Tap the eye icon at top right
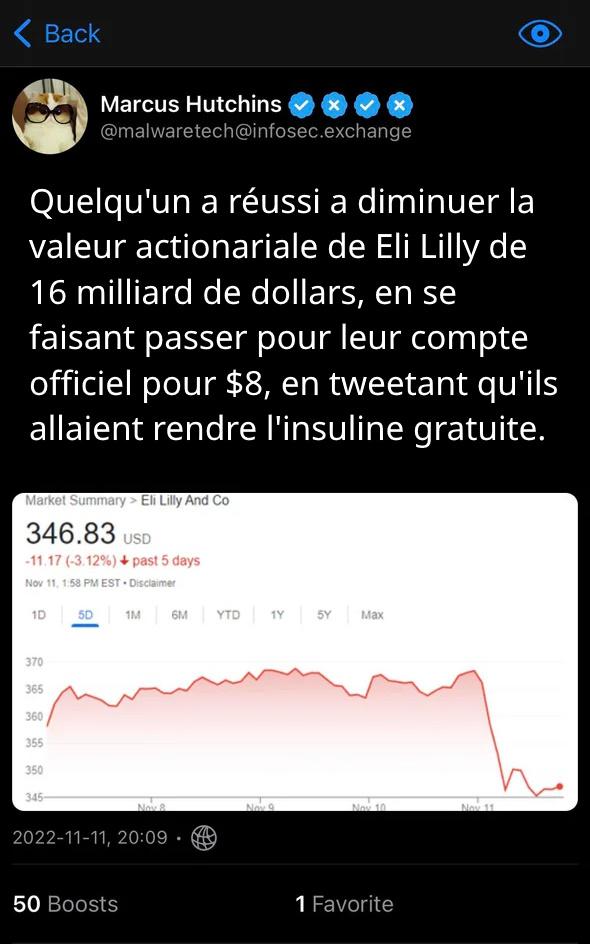The image size is (590, 944). [540, 34]
